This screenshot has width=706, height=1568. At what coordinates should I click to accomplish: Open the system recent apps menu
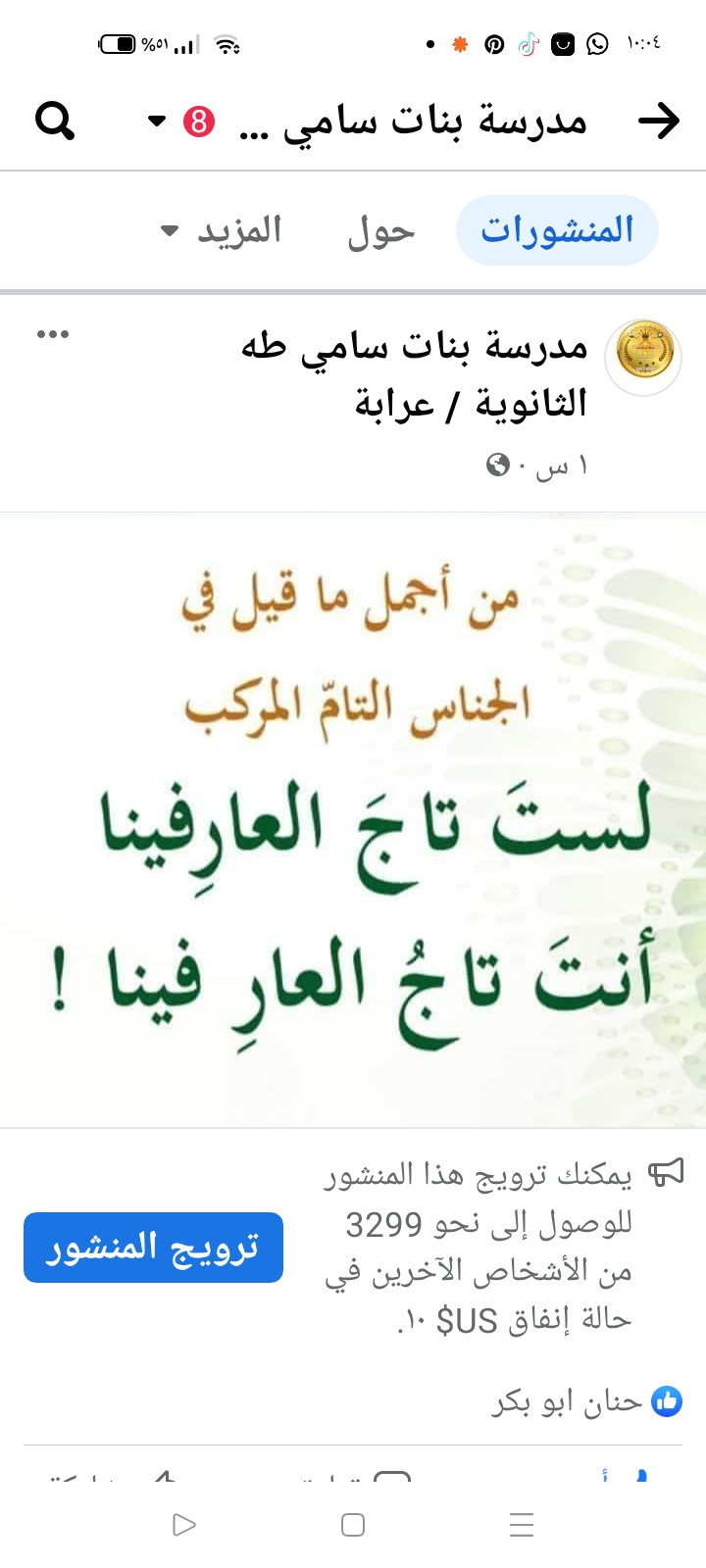522,1525
